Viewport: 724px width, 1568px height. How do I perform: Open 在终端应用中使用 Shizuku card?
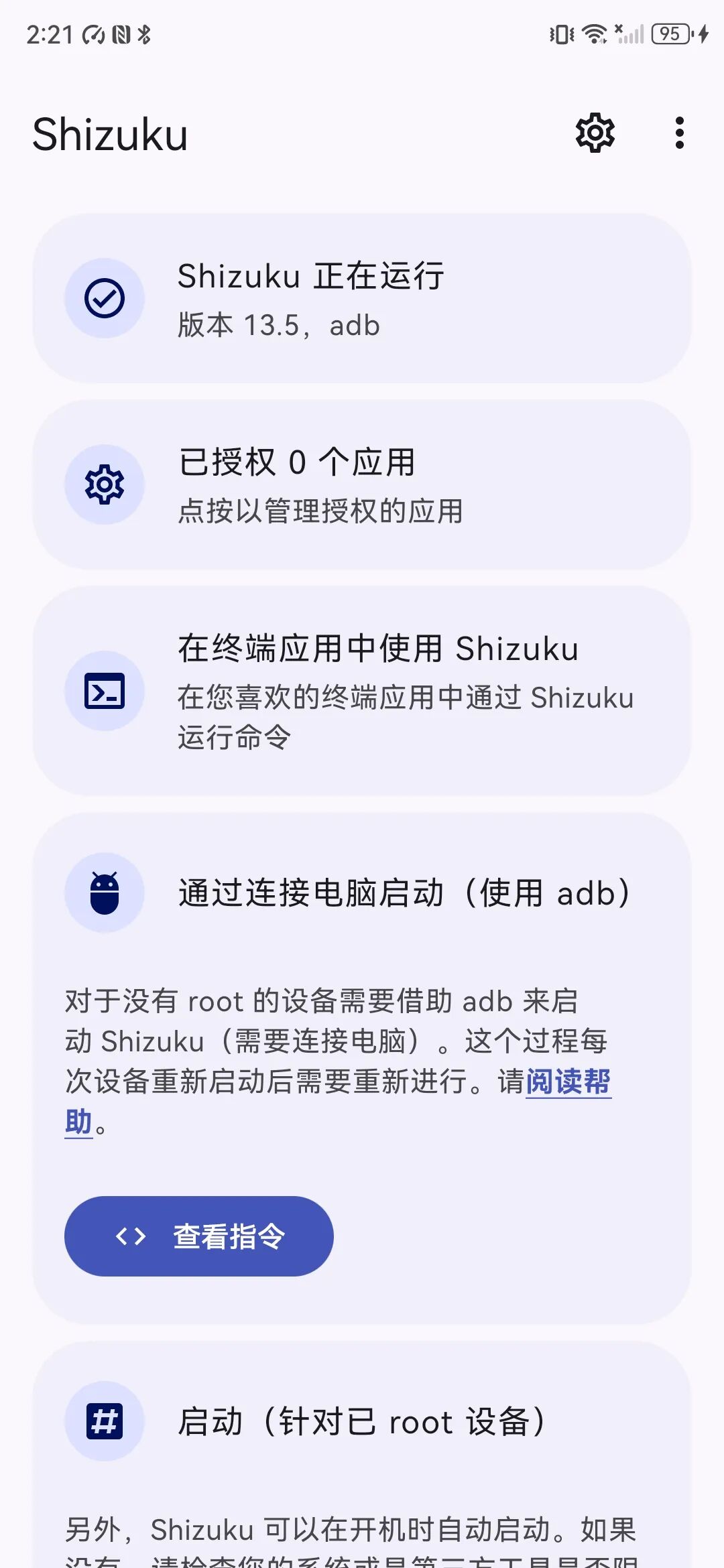click(x=362, y=691)
